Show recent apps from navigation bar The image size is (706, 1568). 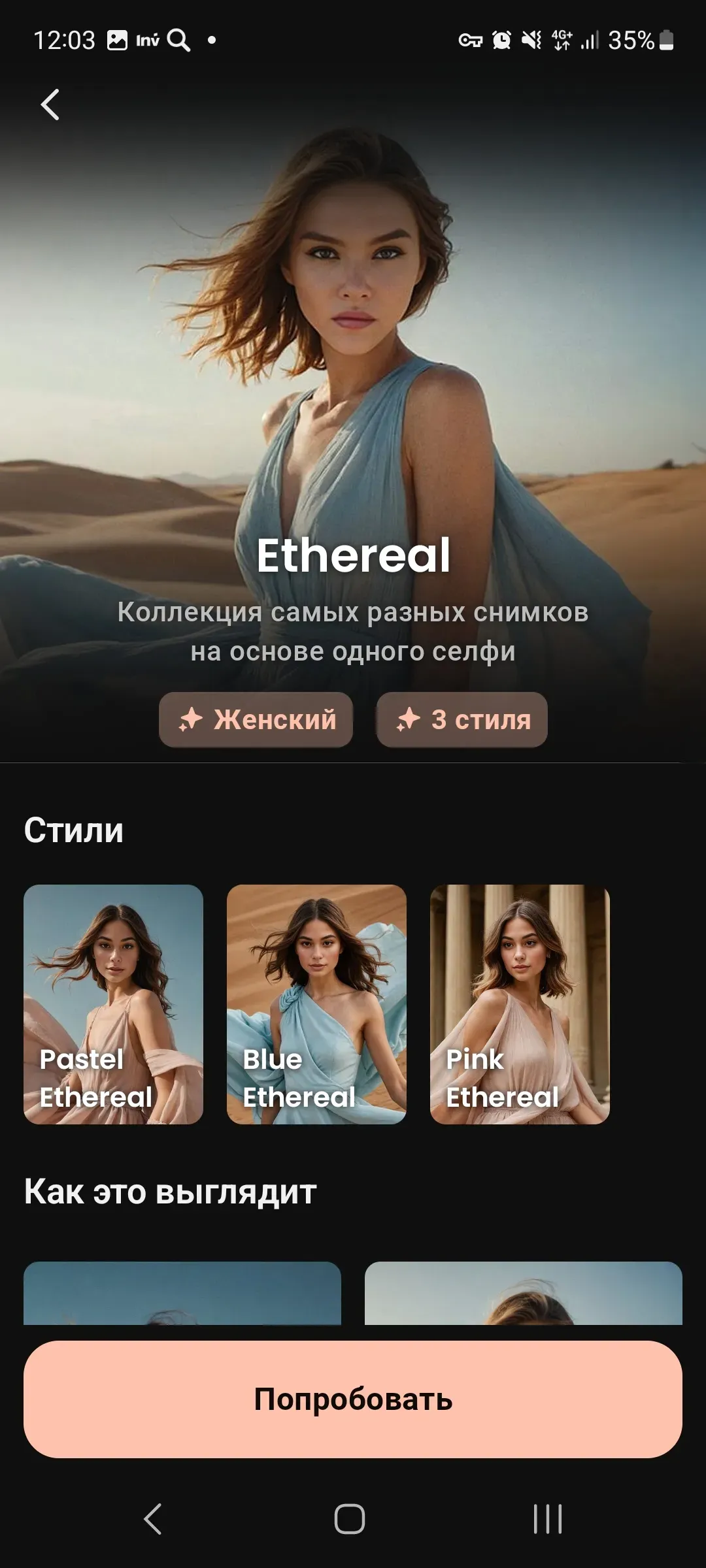pyautogui.click(x=548, y=1518)
